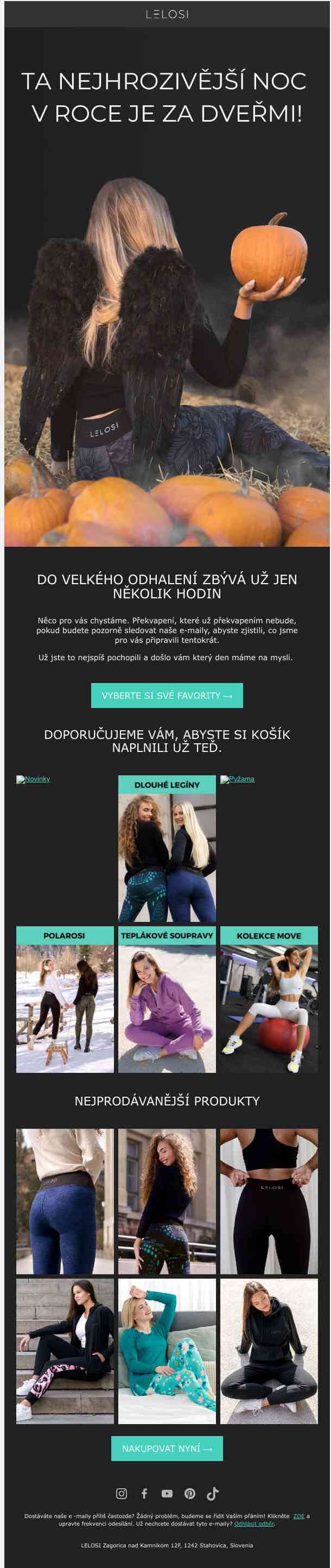Open the Polarosi category tile

coord(65,1000)
